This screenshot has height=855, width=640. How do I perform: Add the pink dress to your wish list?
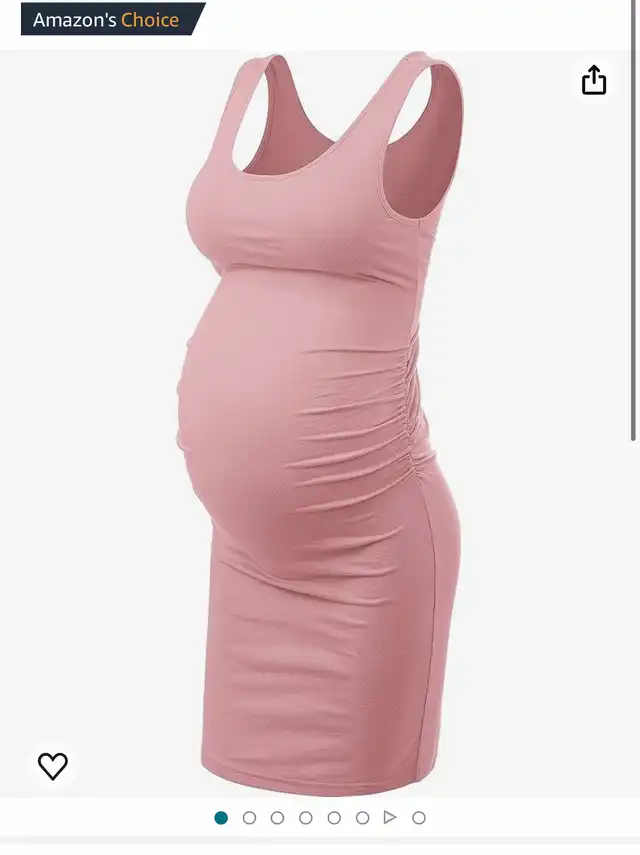[53, 766]
